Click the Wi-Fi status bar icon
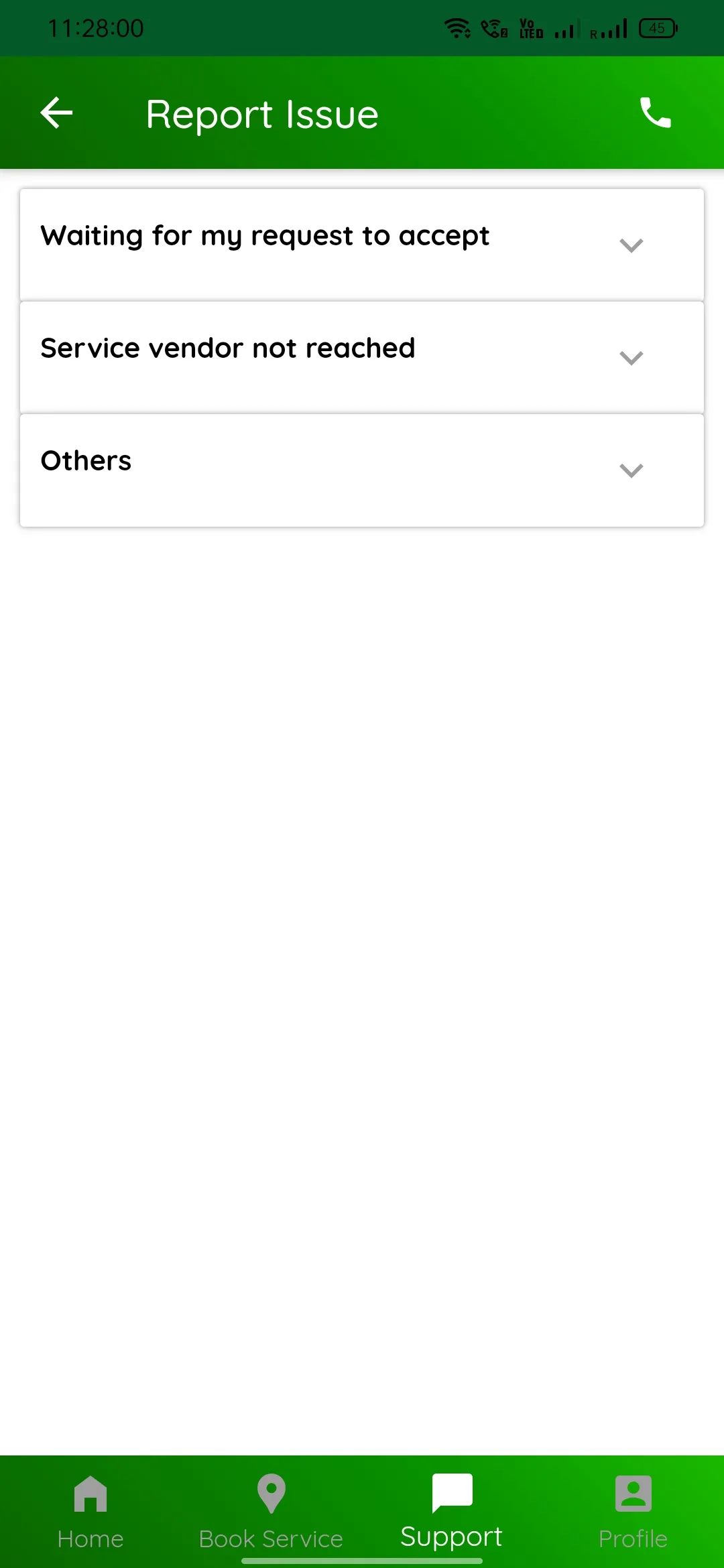Screen dimensions: 724x1568 457,28
